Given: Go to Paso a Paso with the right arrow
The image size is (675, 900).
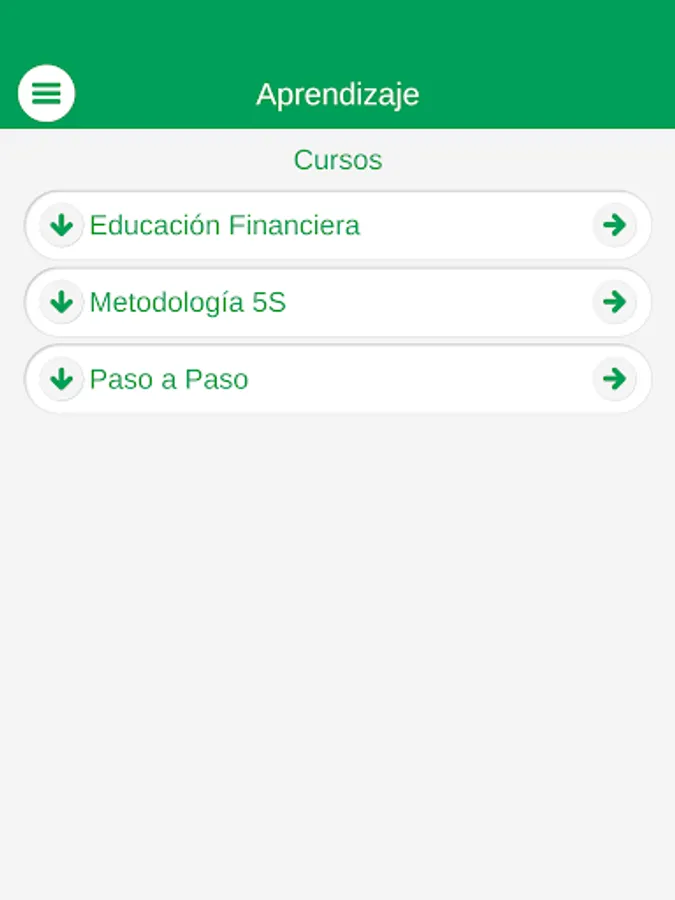Looking at the screenshot, I should coord(614,379).
